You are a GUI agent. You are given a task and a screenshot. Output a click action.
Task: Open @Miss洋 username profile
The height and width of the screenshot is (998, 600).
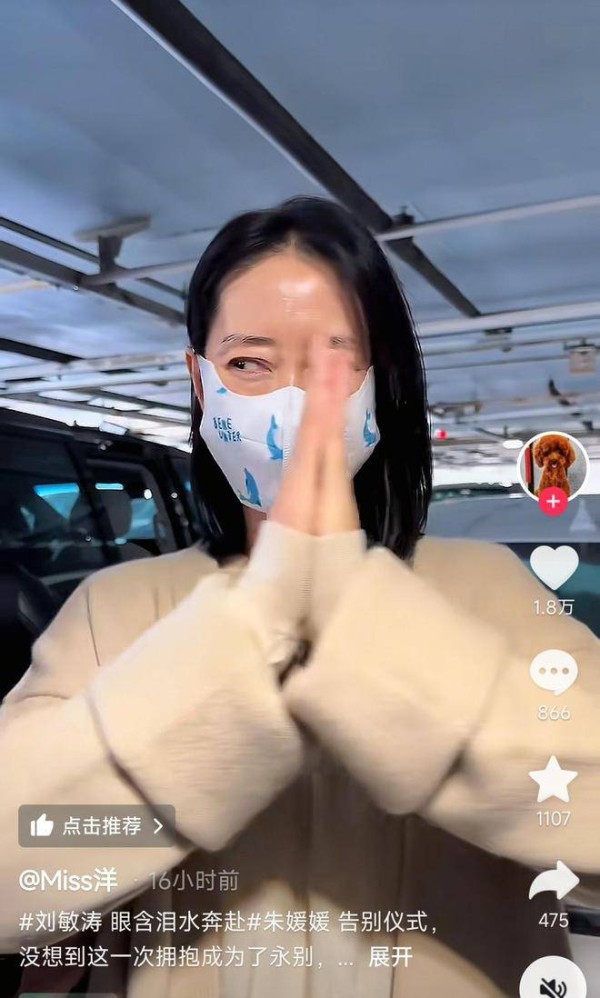tap(68, 881)
